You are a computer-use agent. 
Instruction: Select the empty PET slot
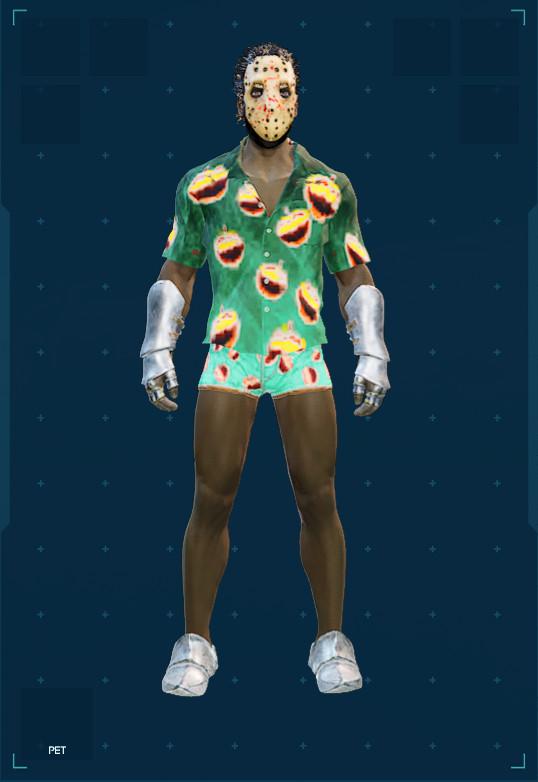point(56,724)
